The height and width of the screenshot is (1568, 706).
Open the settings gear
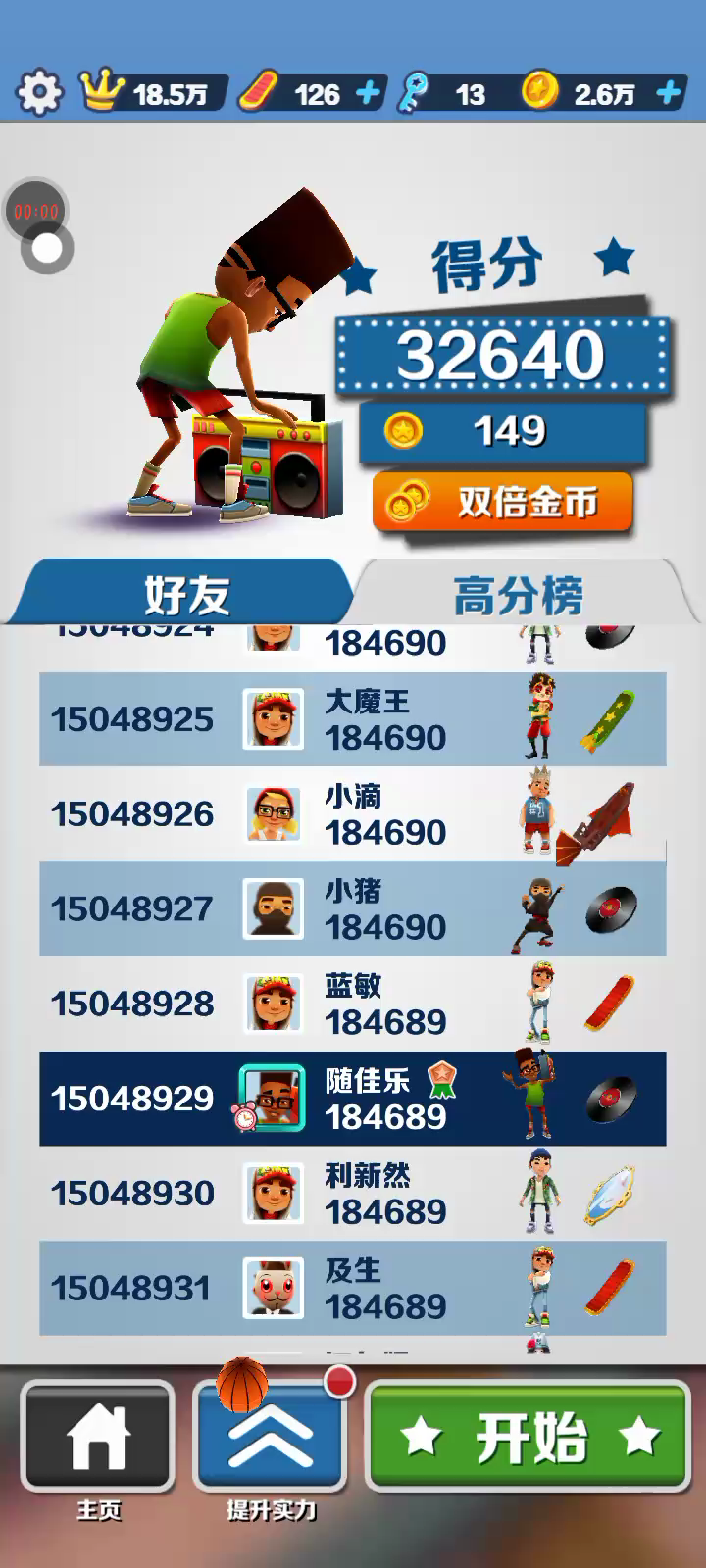point(39,94)
